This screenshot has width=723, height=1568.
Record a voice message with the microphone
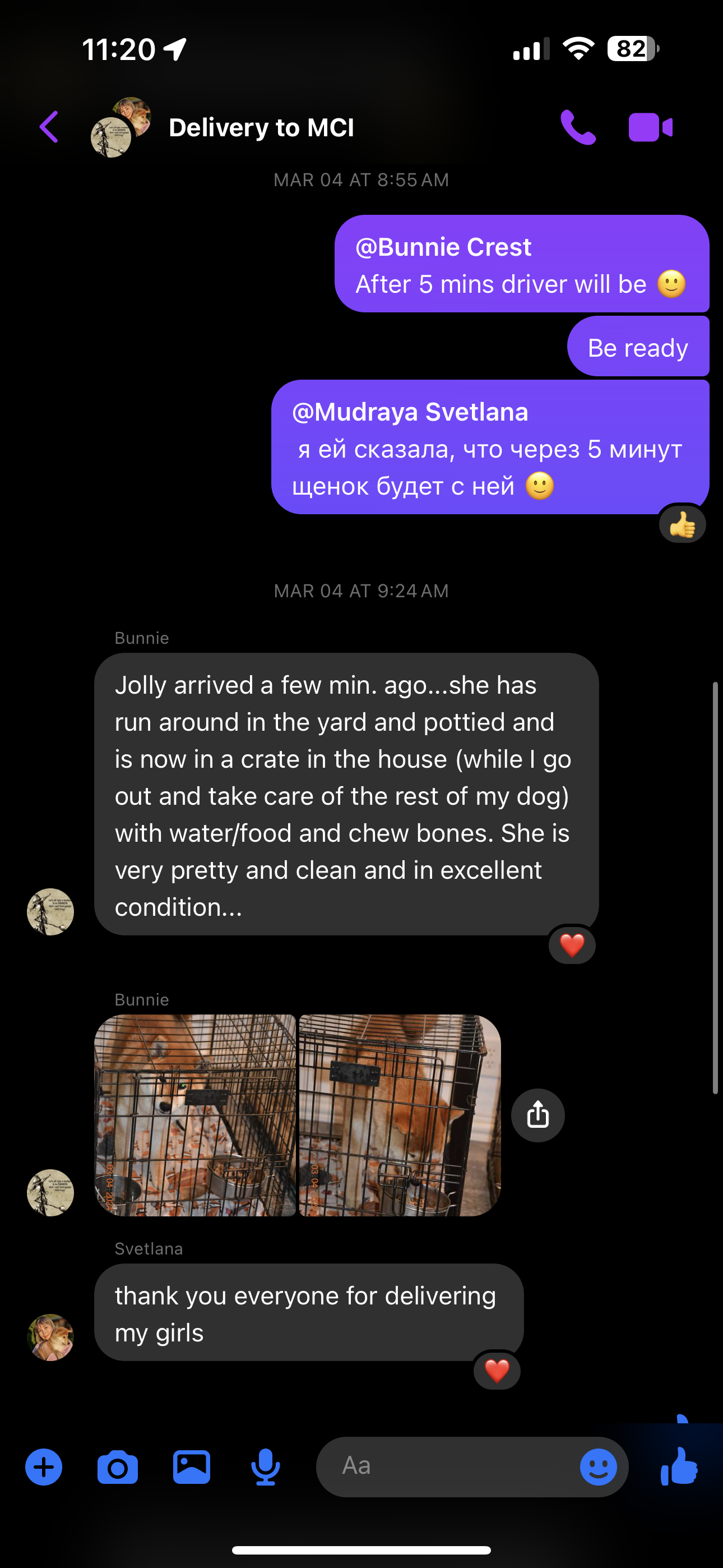click(265, 1467)
